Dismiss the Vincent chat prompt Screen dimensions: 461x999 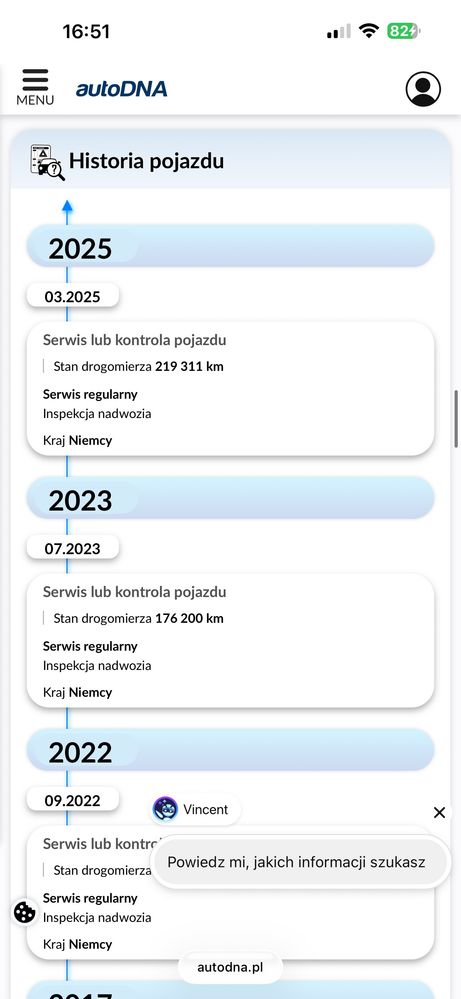pos(439,812)
